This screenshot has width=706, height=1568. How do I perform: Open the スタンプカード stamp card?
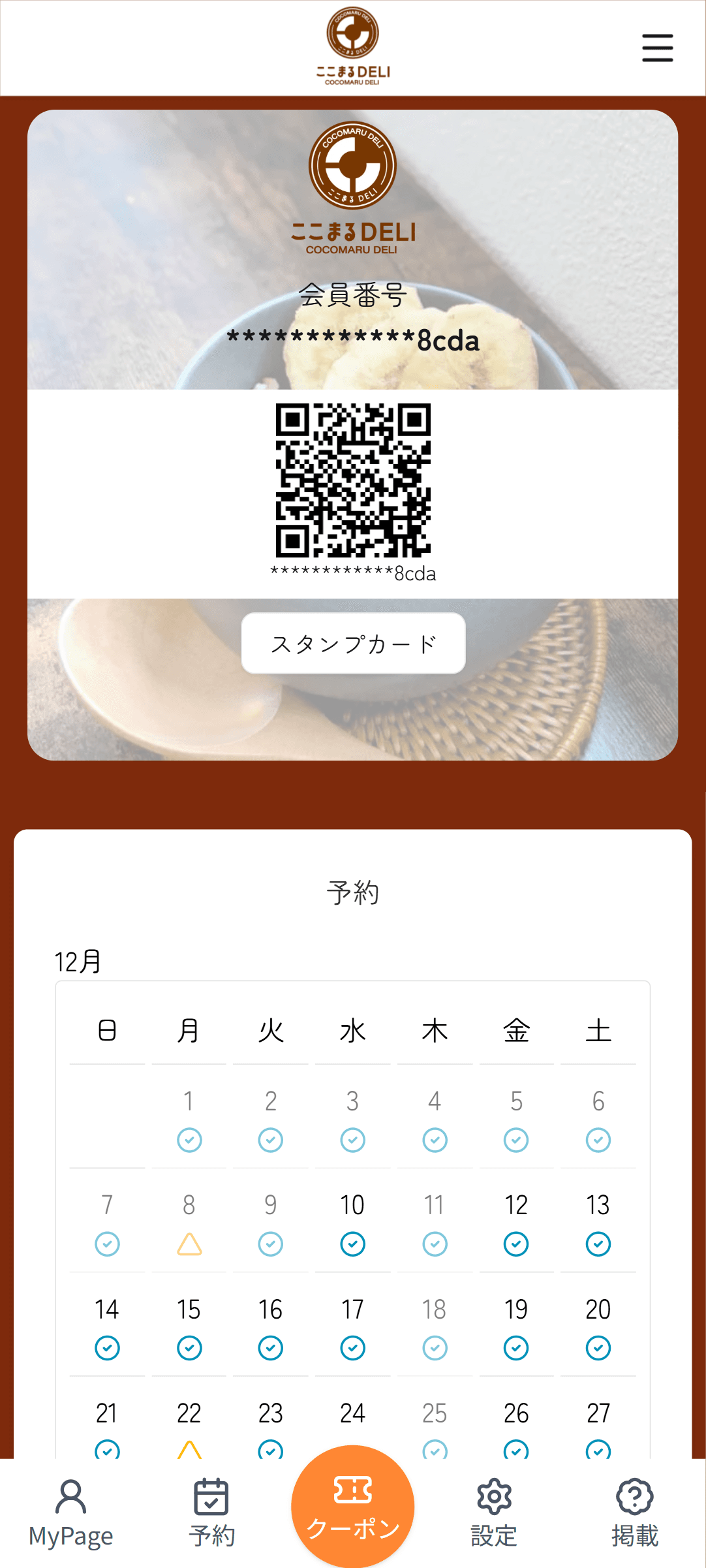(353, 644)
